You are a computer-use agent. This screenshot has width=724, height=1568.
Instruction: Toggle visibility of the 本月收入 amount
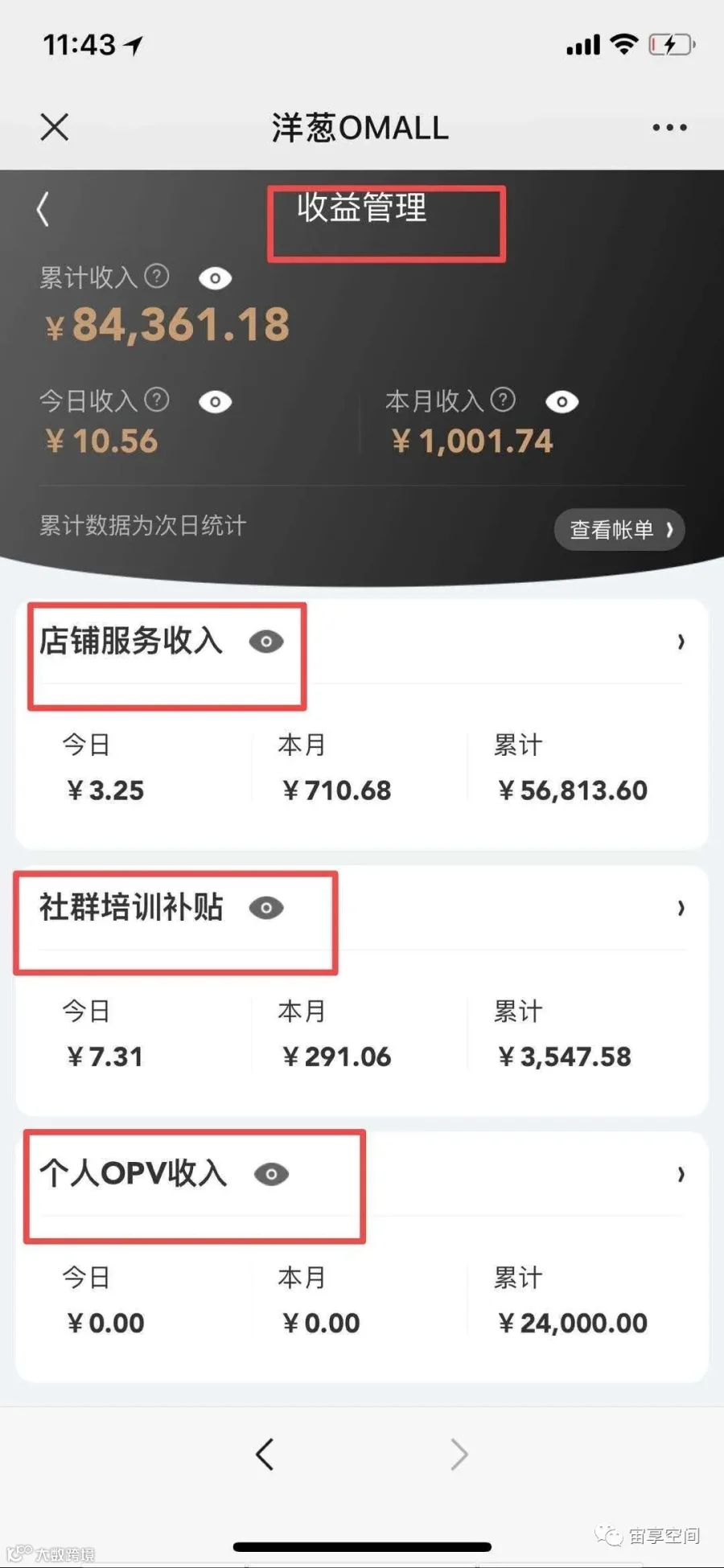562,401
